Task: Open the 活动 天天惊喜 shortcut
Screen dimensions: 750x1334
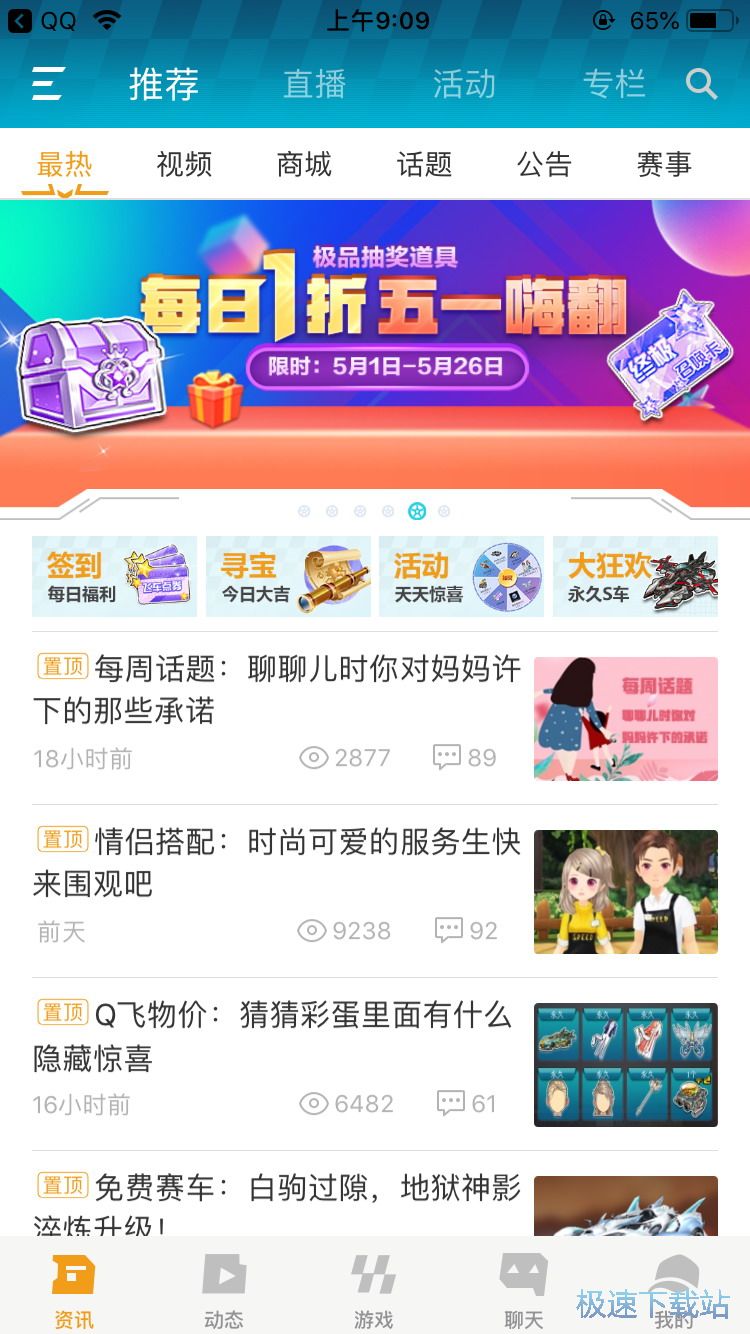Action: pyautogui.click(x=461, y=577)
